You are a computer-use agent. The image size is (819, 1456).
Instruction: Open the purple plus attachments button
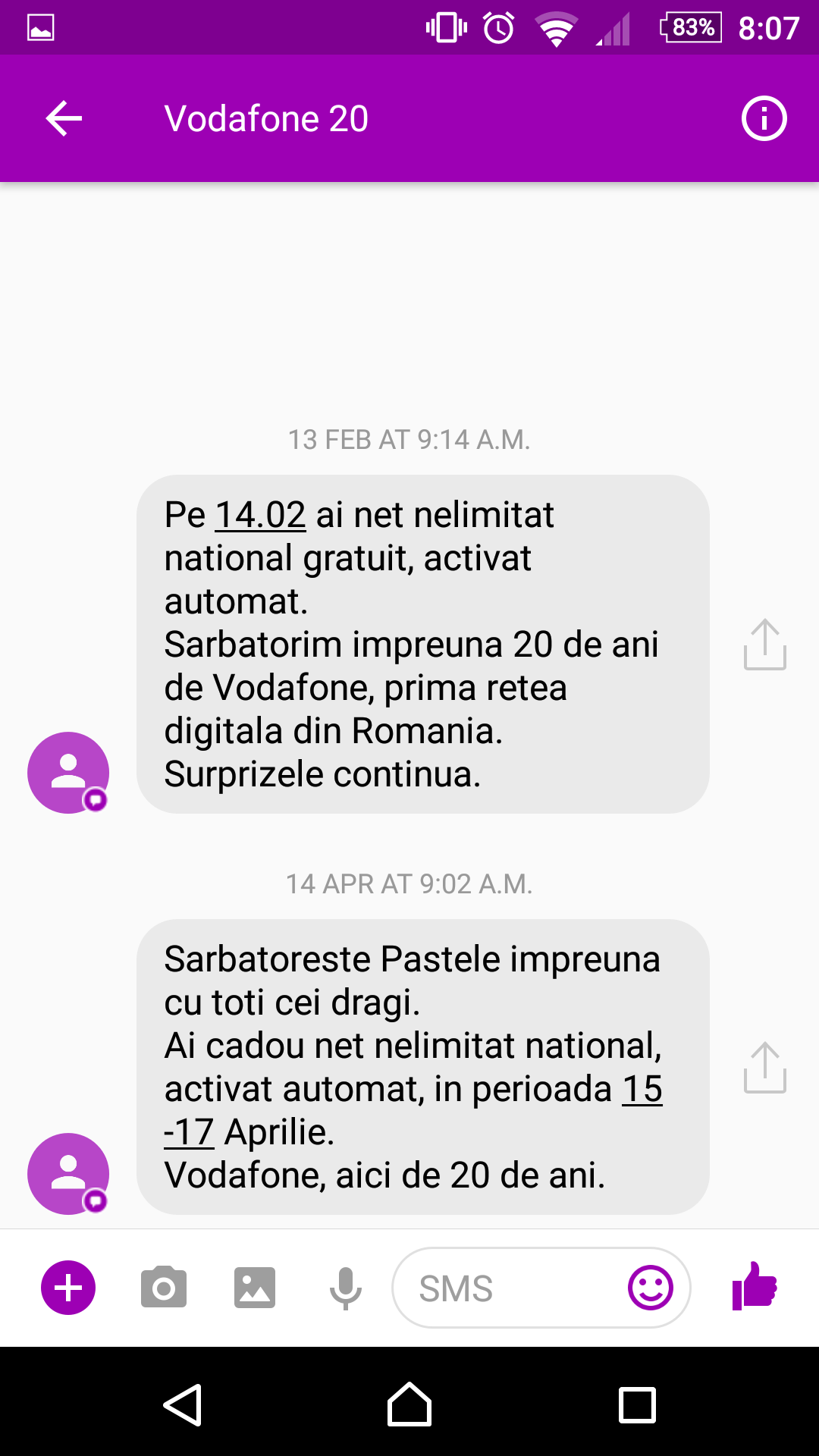point(68,1288)
